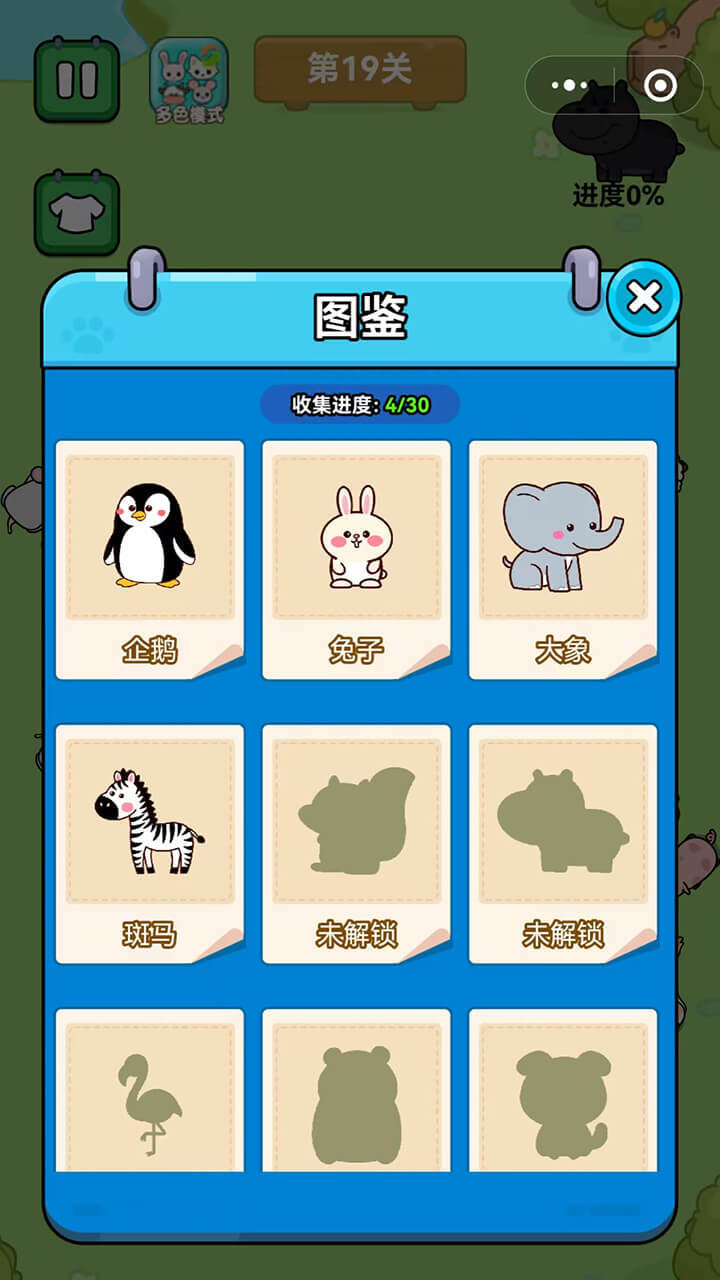Open the 企鹅 penguin card
The image size is (720, 1280).
(x=150, y=560)
